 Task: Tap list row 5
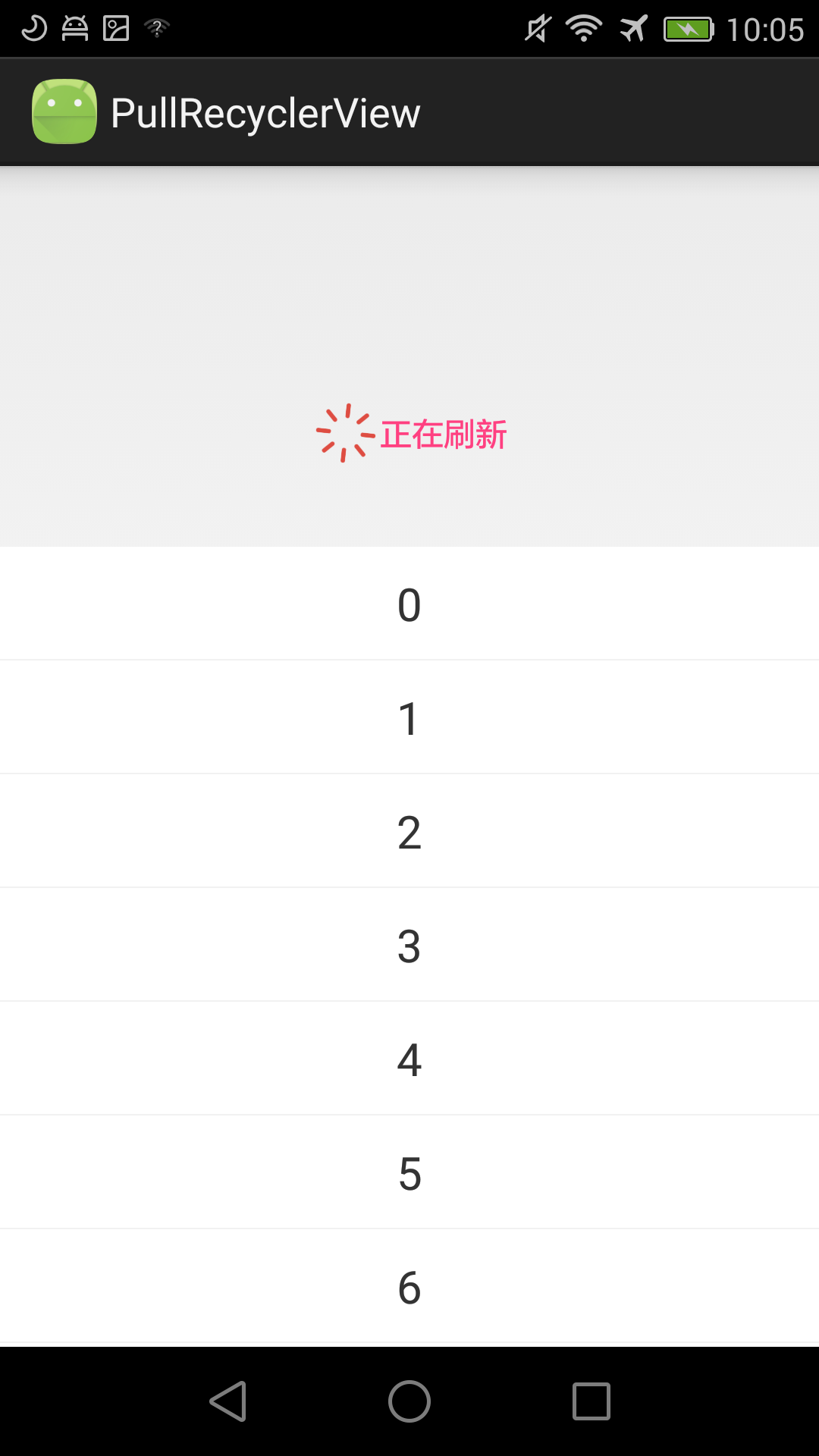tap(409, 1172)
